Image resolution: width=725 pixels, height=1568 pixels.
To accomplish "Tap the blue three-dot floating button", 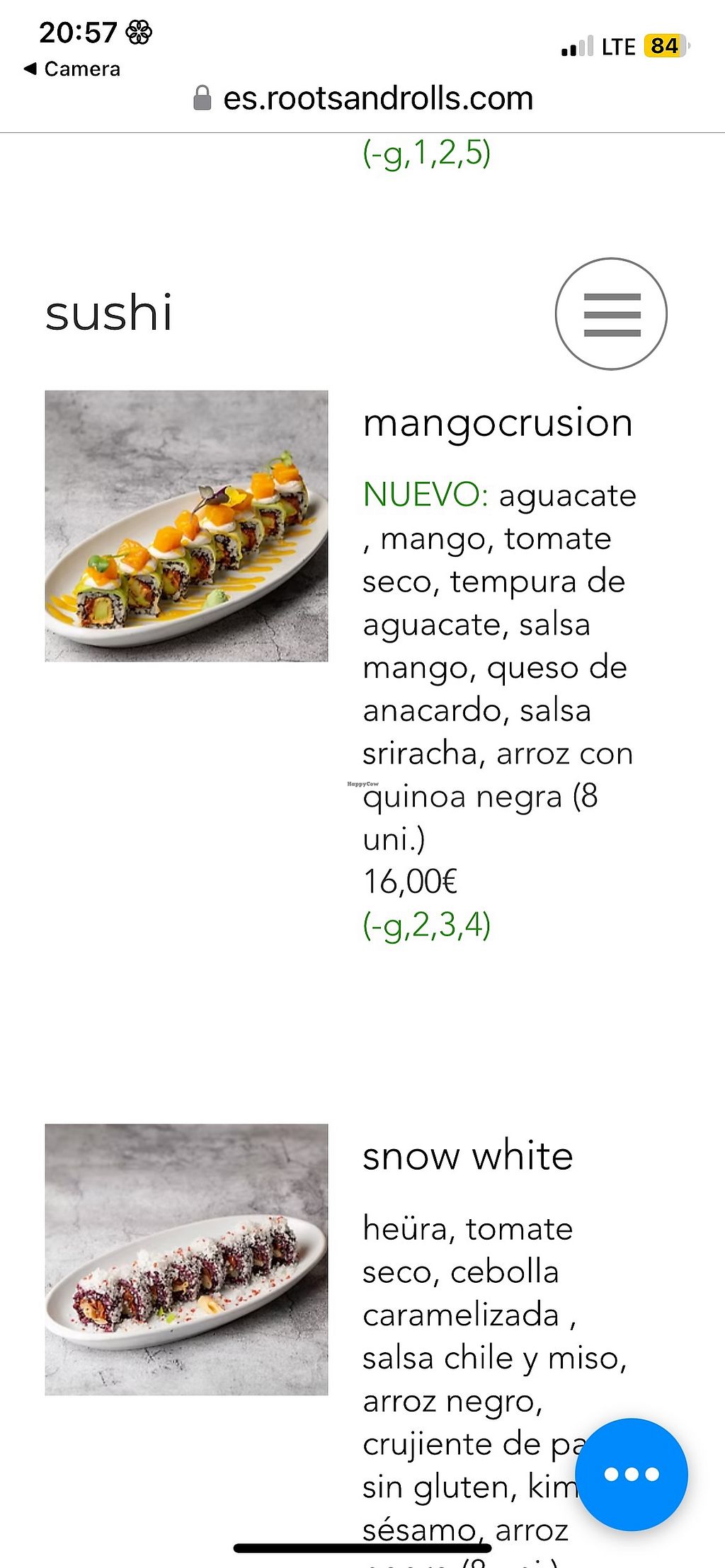I will pyautogui.click(x=631, y=1474).
